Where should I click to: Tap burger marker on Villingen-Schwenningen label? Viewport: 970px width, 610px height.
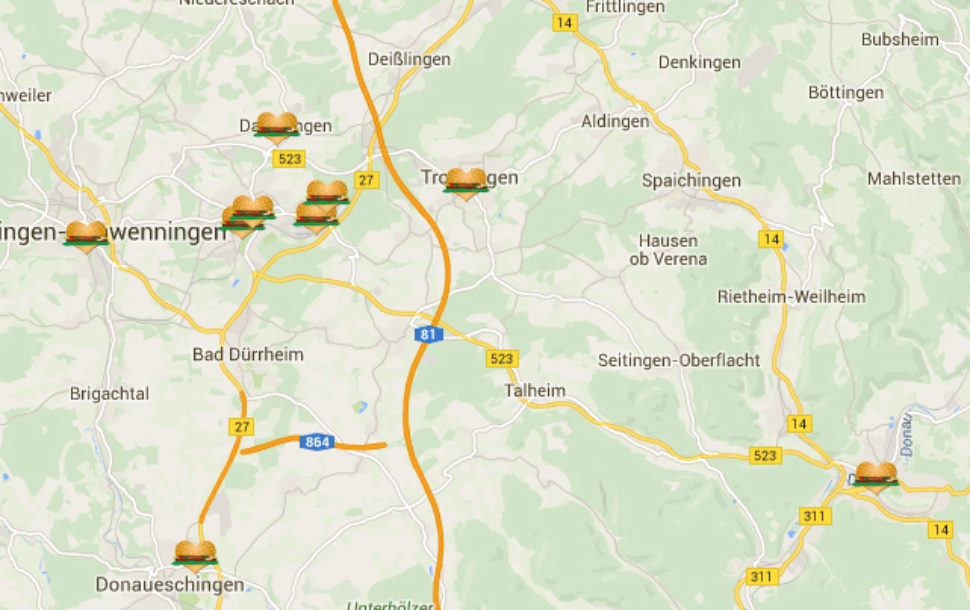coord(86,236)
